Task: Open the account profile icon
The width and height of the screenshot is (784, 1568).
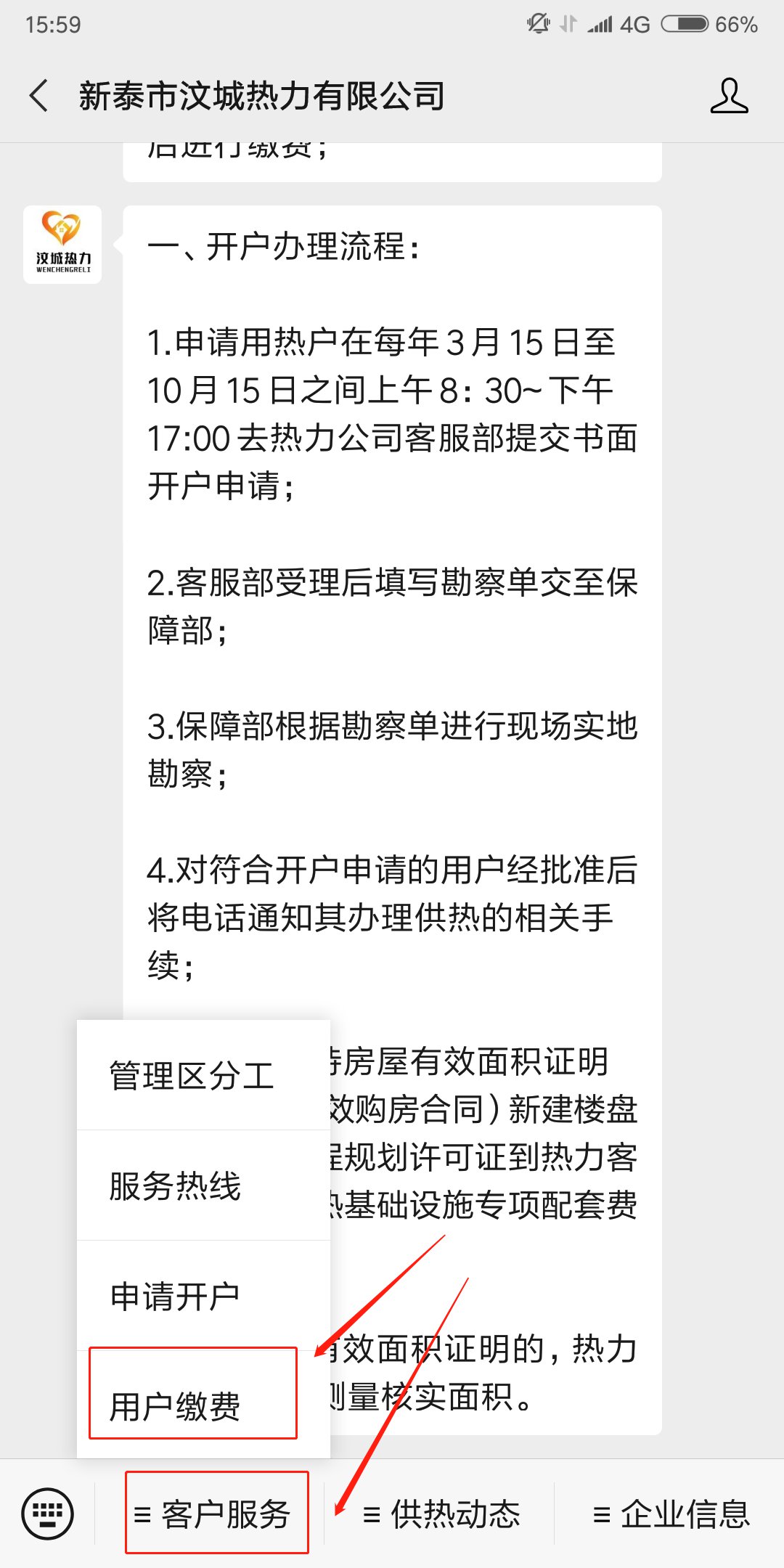Action: (x=729, y=96)
